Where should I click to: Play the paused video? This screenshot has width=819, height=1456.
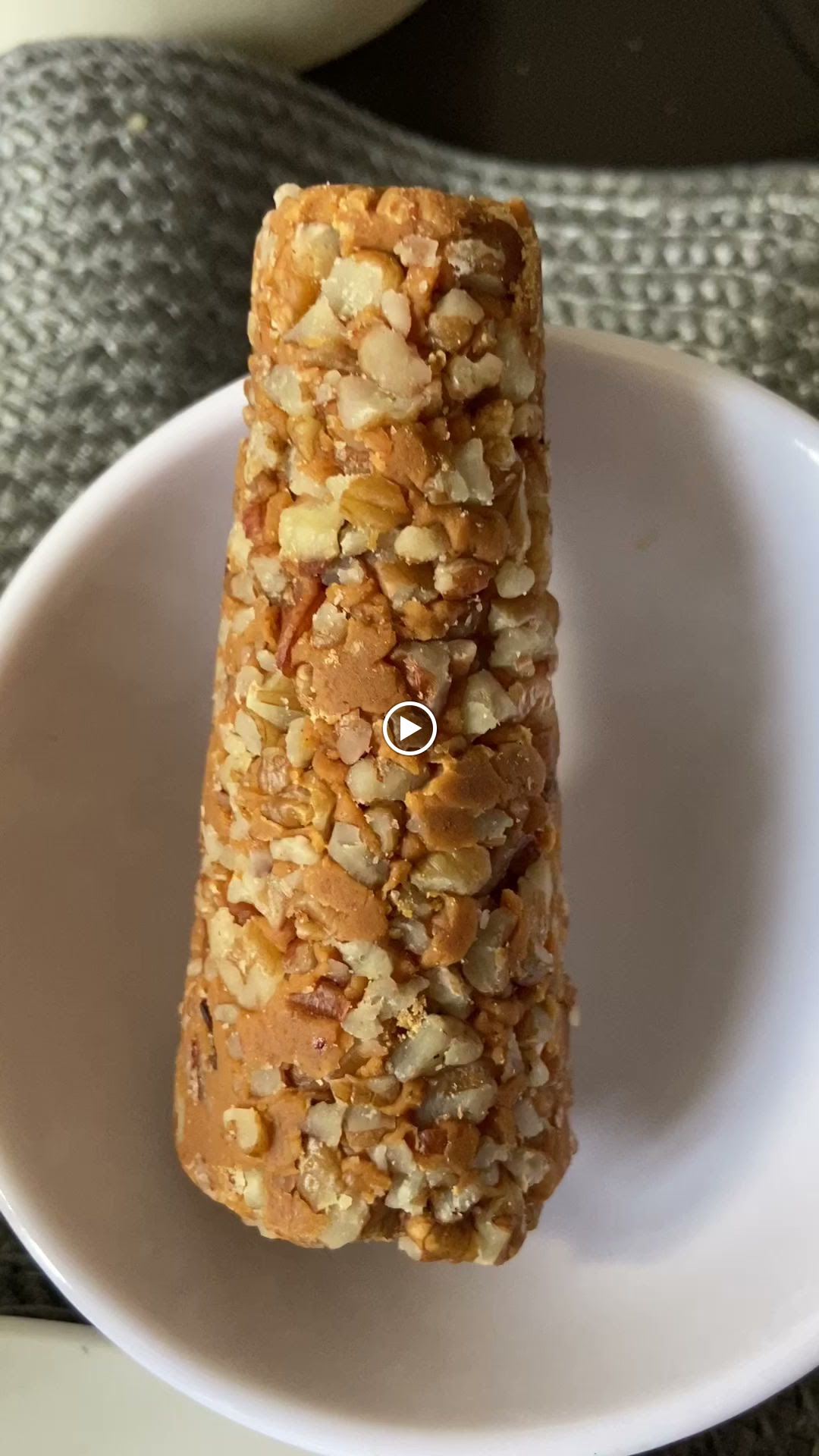coord(409,729)
